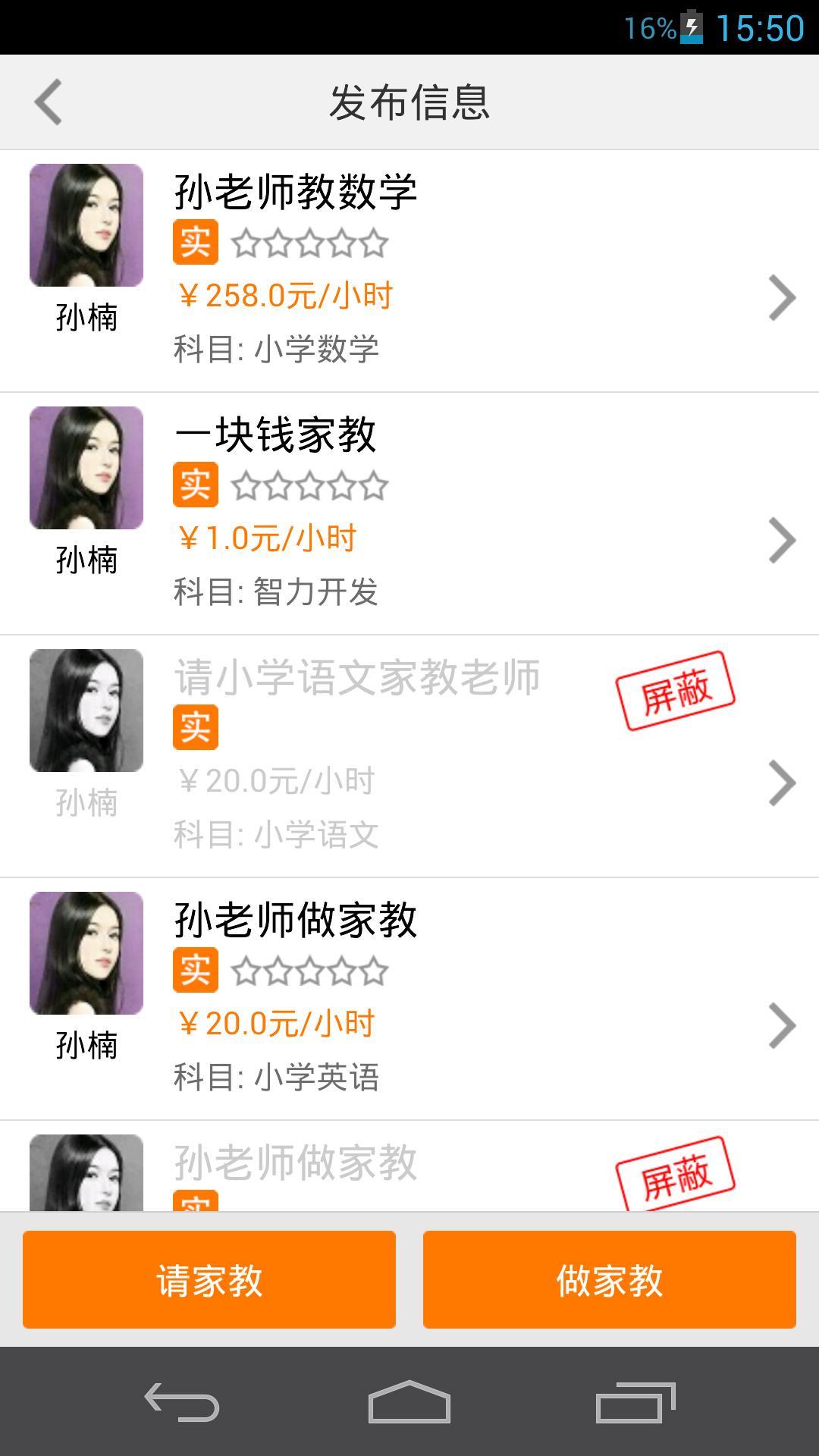819x1456 pixels.
Task: Tap the 请家教 button
Action: (x=209, y=1279)
